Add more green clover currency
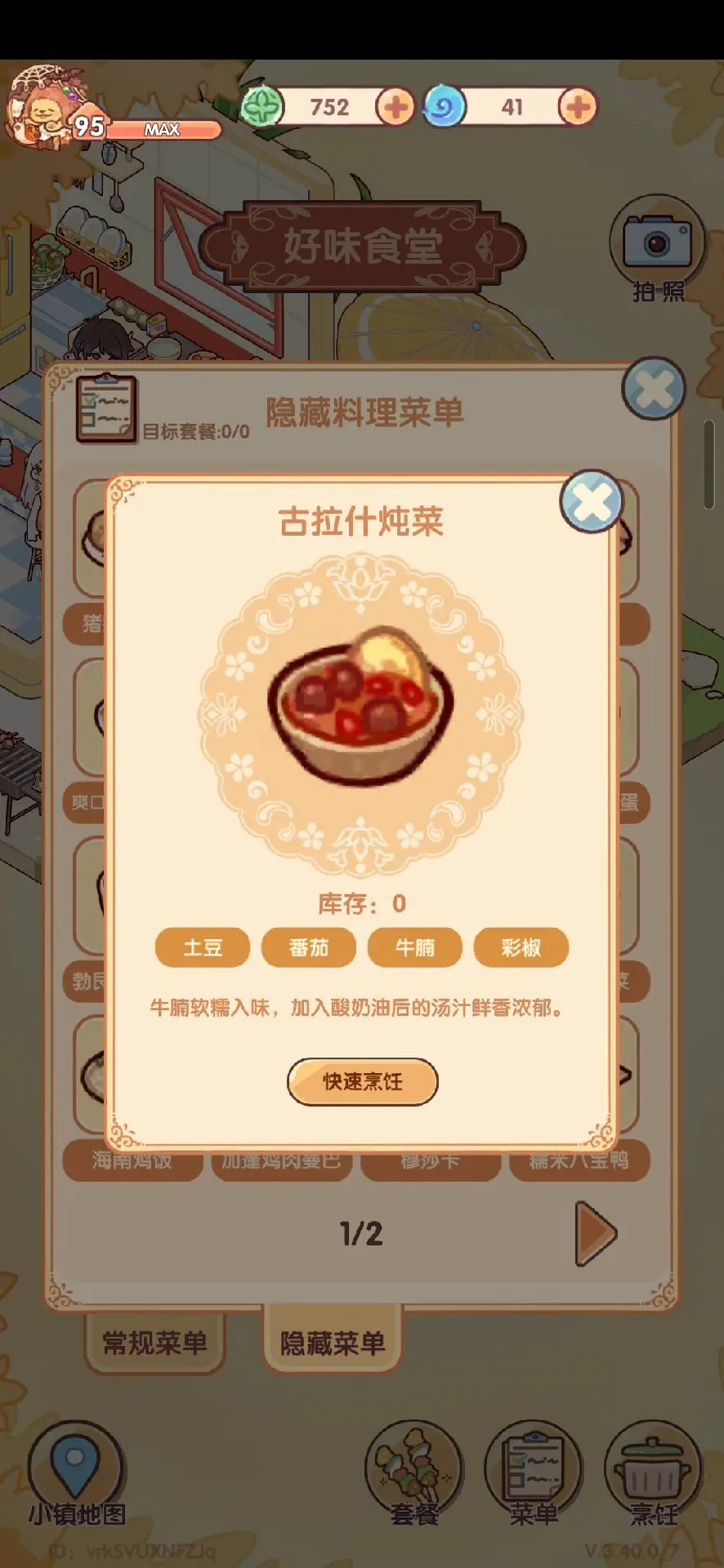Image resolution: width=724 pixels, height=1568 pixels. pos(396,107)
